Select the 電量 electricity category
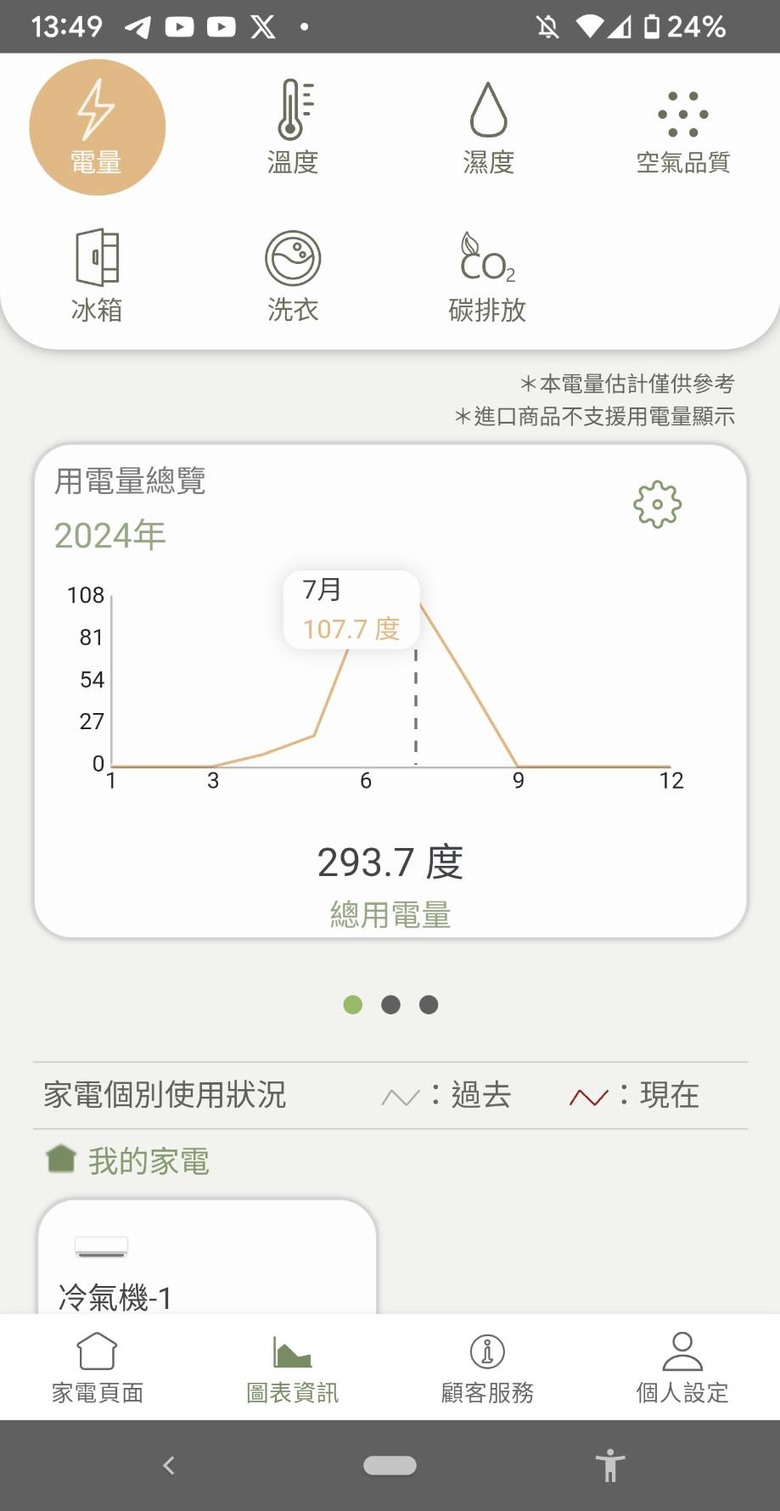The height and width of the screenshot is (1511, 780). click(x=97, y=127)
